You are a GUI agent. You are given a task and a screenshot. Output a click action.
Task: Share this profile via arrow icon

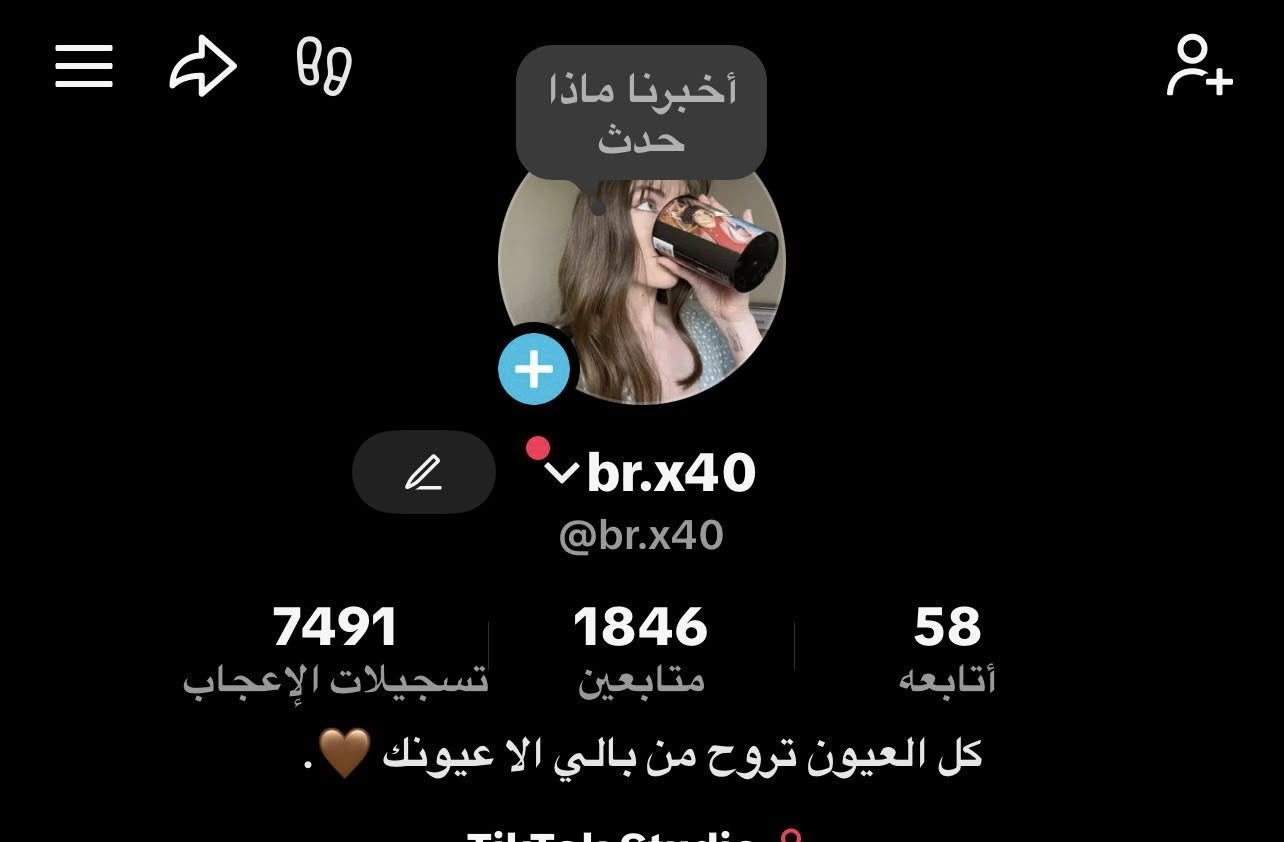203,68
